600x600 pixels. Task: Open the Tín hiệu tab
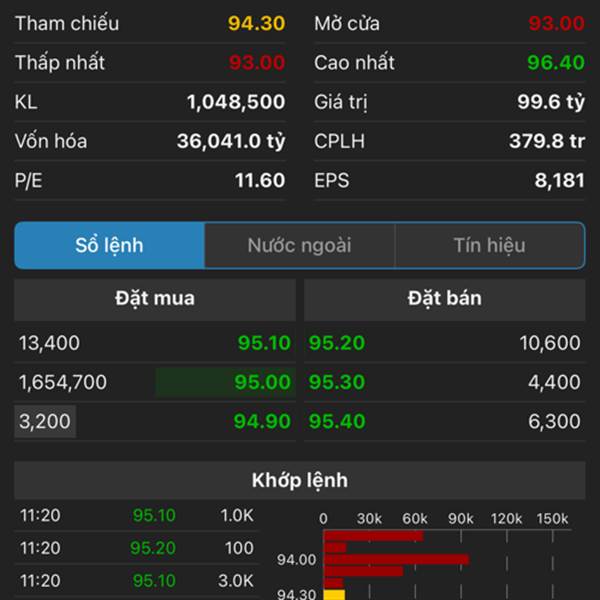click(489, 245)
